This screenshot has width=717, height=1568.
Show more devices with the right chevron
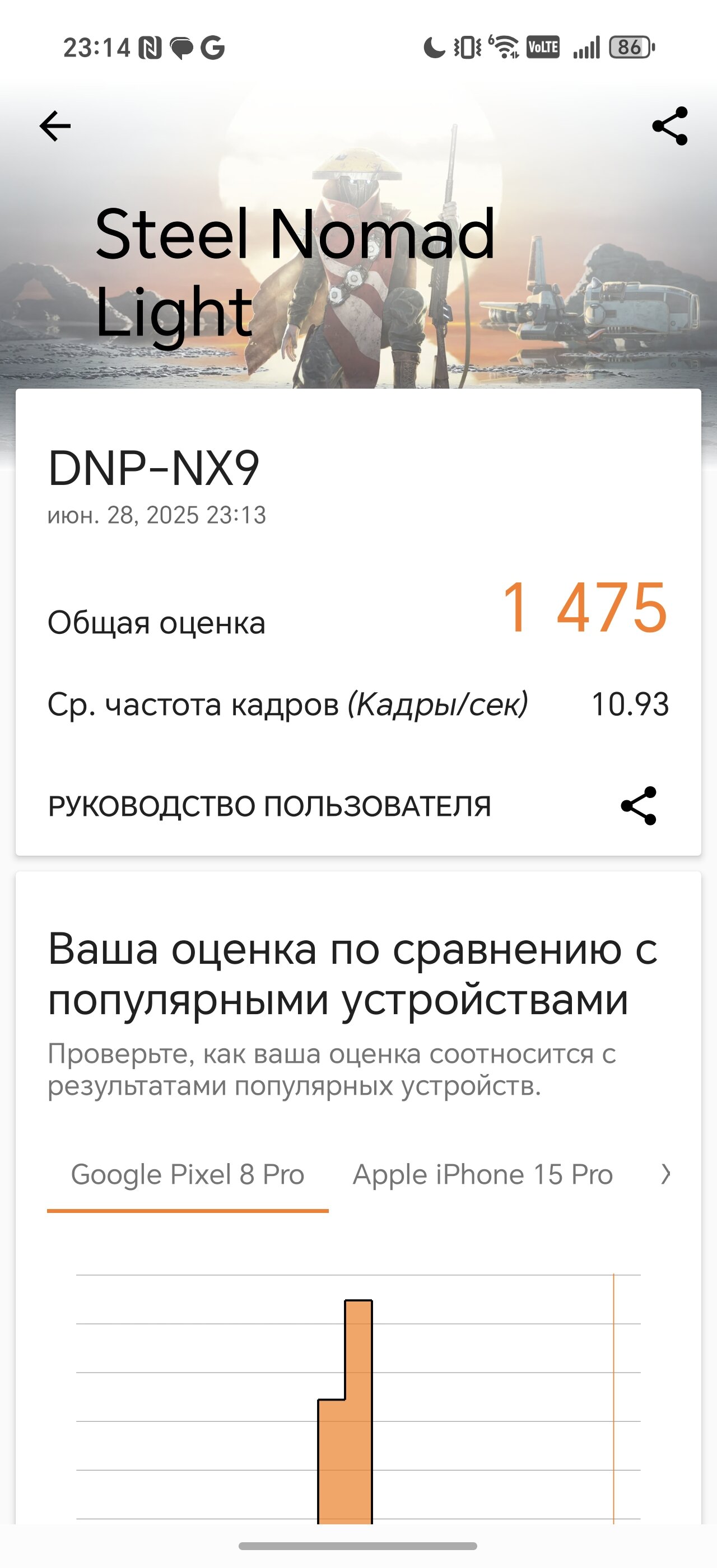click(666, 1174)
